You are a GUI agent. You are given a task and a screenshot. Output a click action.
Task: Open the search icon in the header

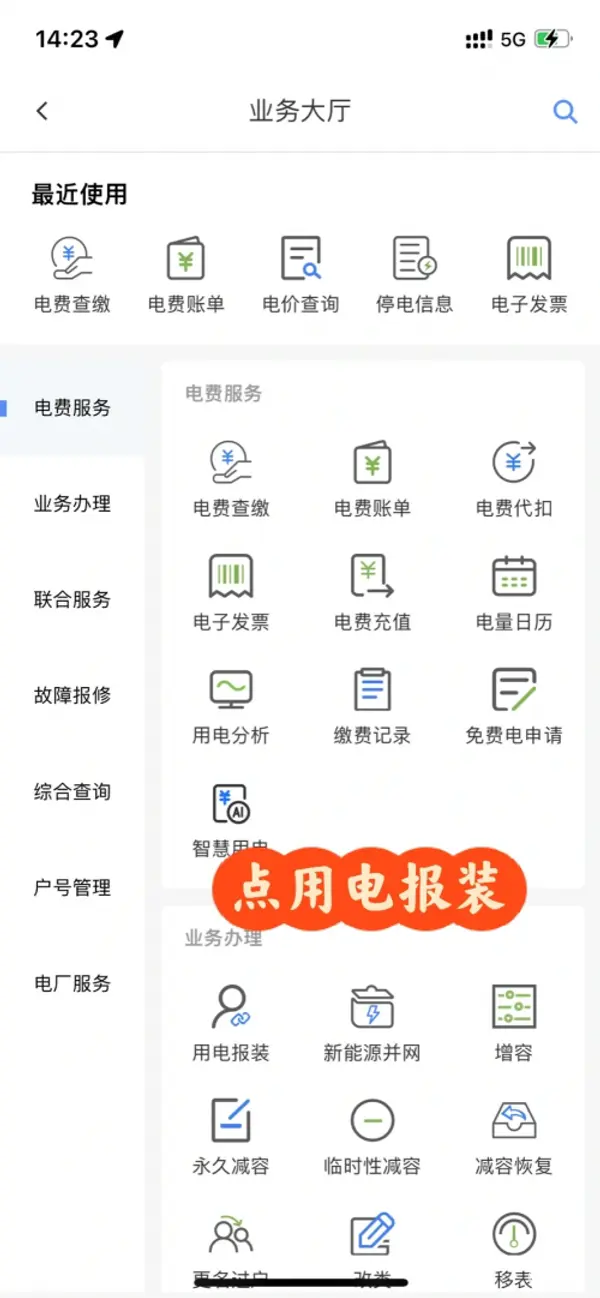pyautogui.click(x=565, y=111)
